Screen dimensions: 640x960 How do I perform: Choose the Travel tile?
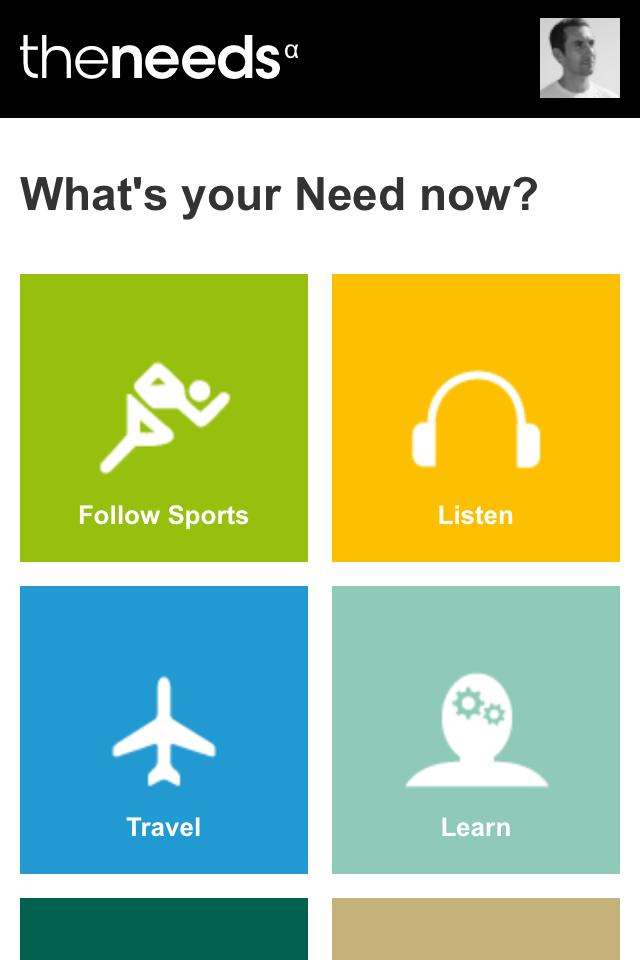(164, 729)
